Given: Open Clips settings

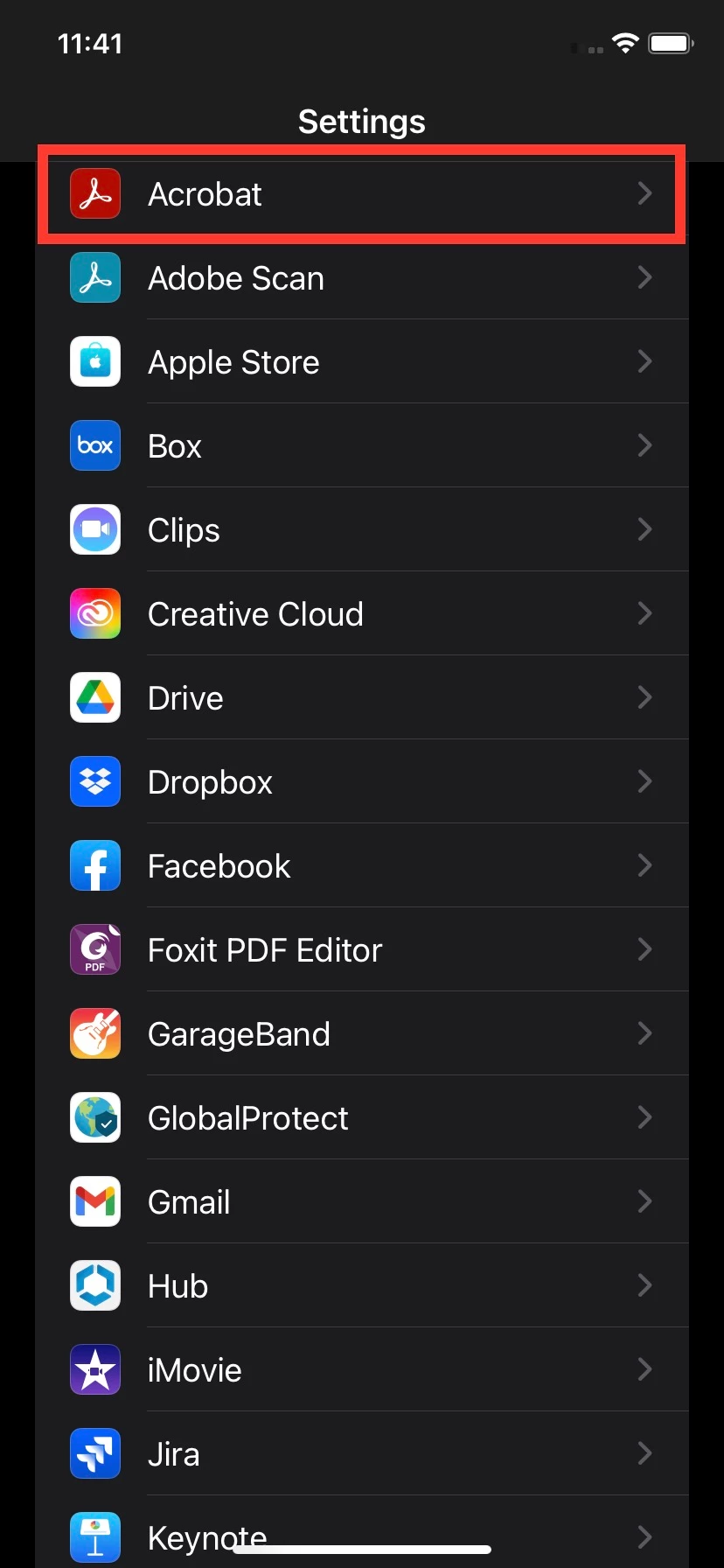Looking at the screenshot, I should [361, 530].
